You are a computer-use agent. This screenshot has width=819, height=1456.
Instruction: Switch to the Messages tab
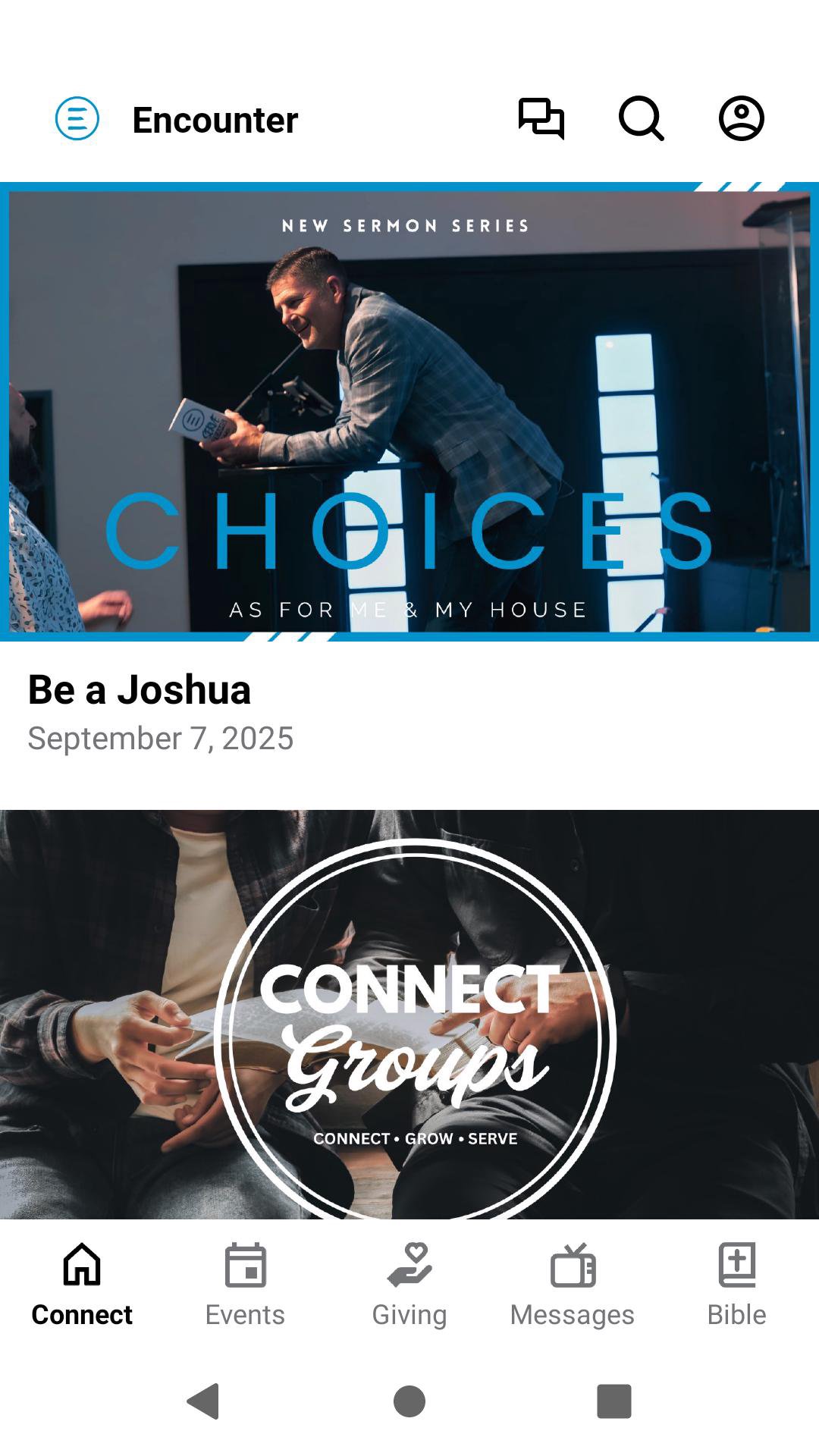coord(573,1283)
